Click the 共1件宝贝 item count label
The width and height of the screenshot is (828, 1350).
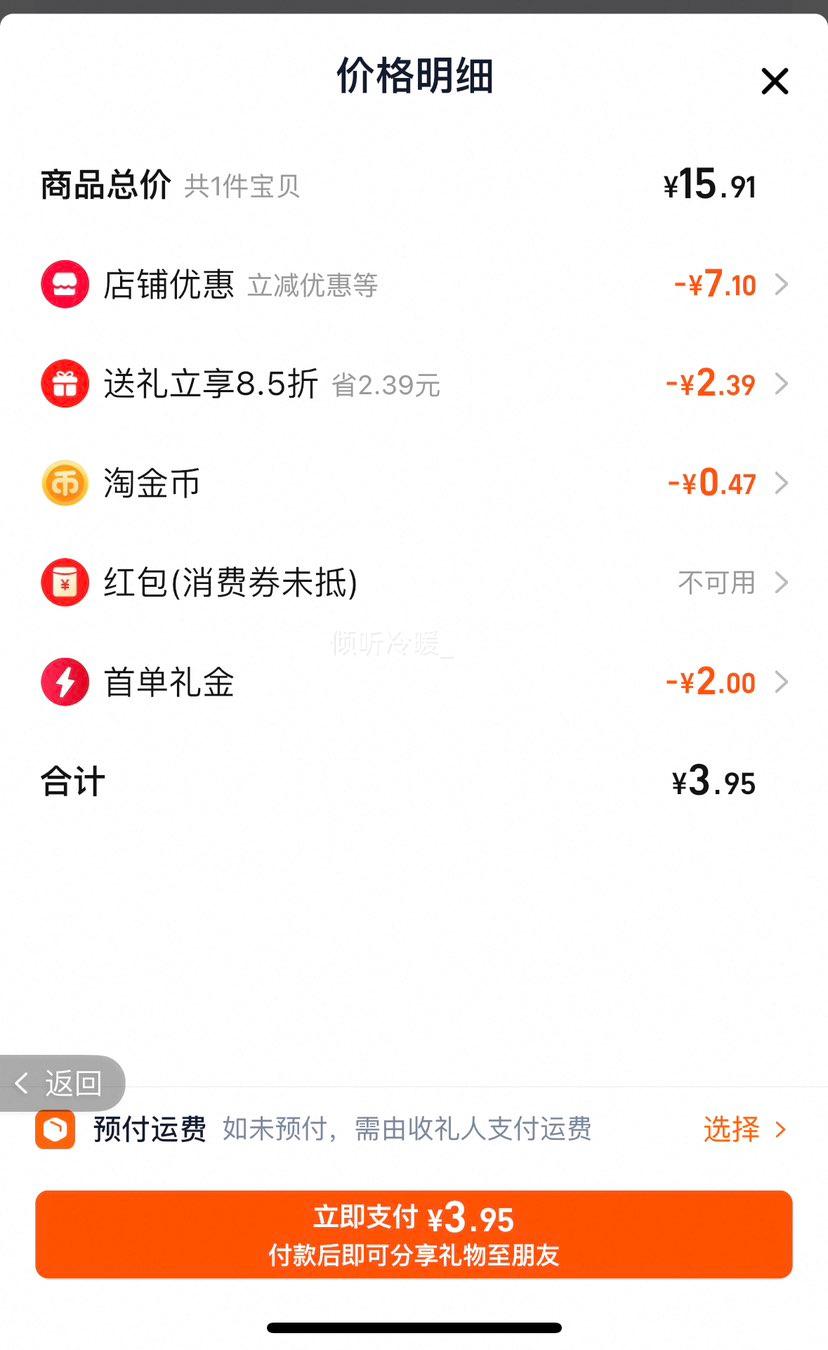point(243,187)
